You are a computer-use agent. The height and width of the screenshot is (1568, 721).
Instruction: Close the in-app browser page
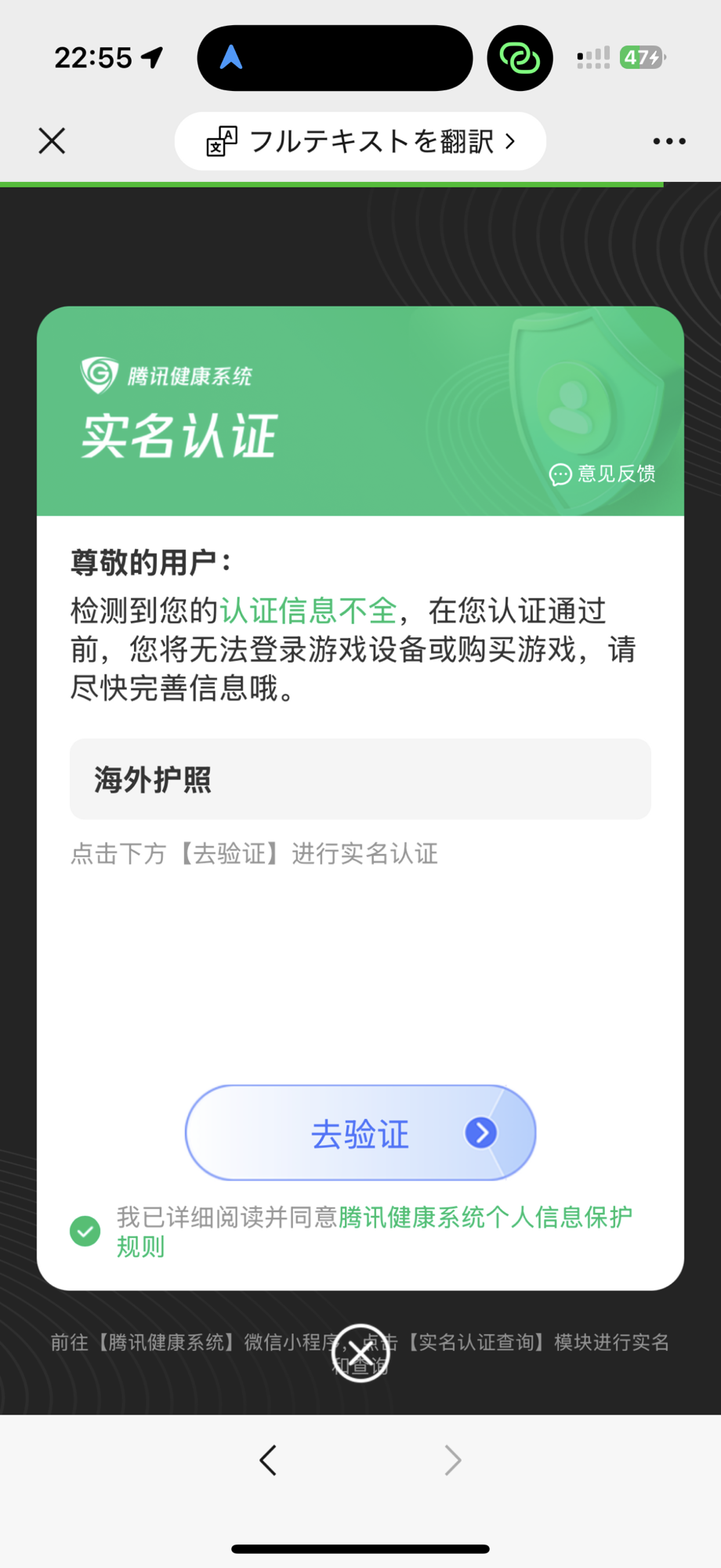[x=52, y=141]
